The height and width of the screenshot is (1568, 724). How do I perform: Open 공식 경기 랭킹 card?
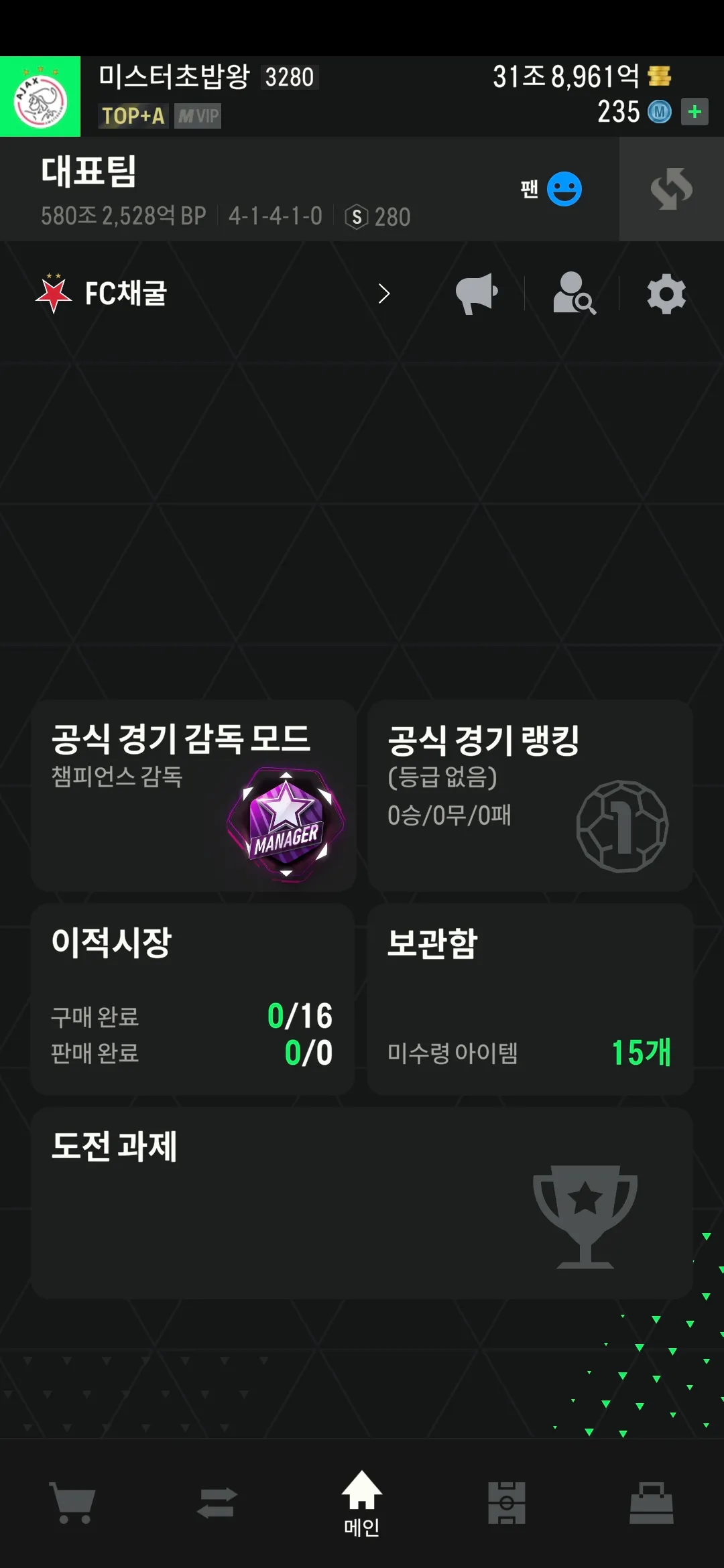click(530, 795)
